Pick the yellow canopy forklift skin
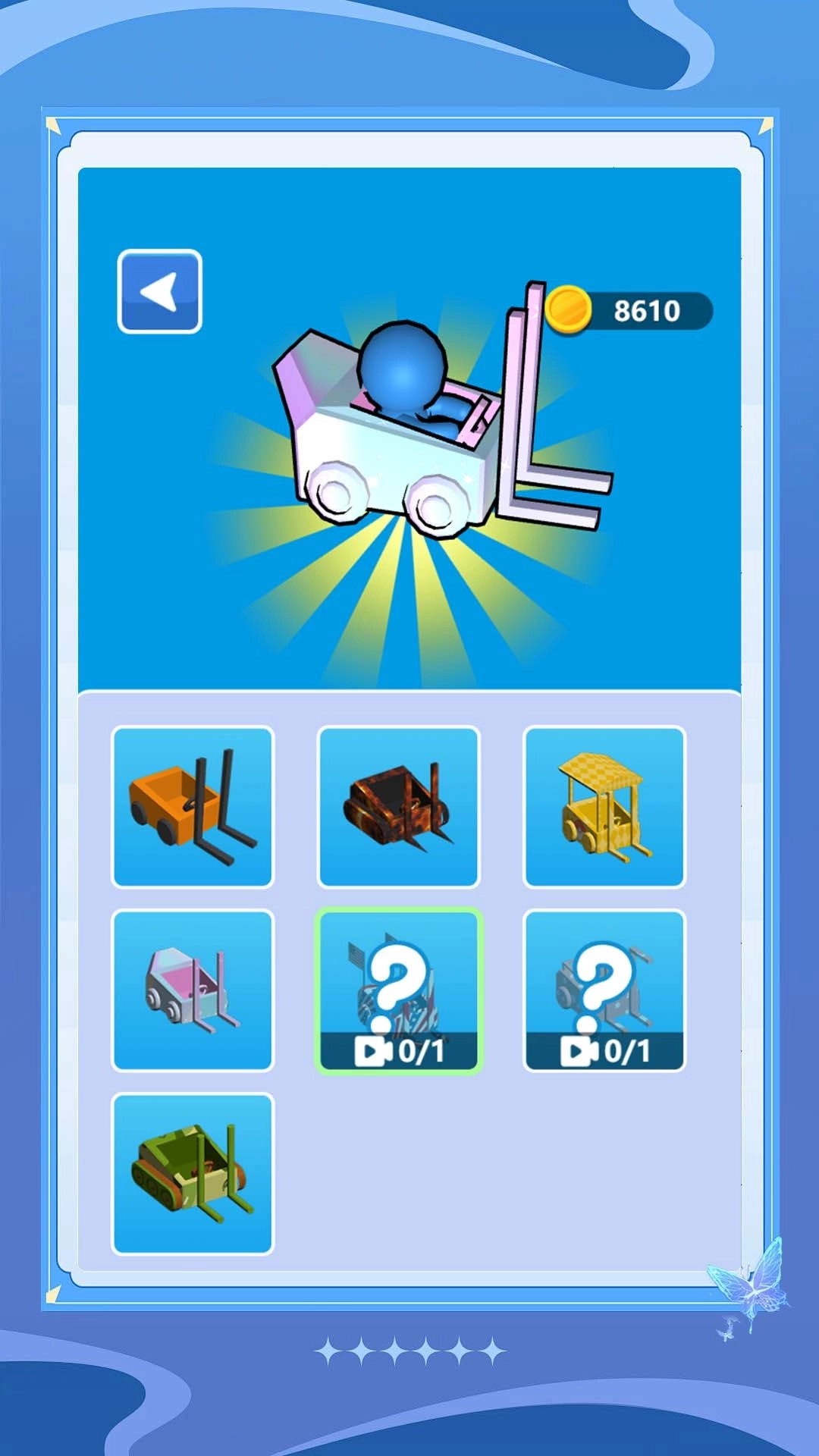This screenshot has height=1456, width=819. [x=604, y=807]
